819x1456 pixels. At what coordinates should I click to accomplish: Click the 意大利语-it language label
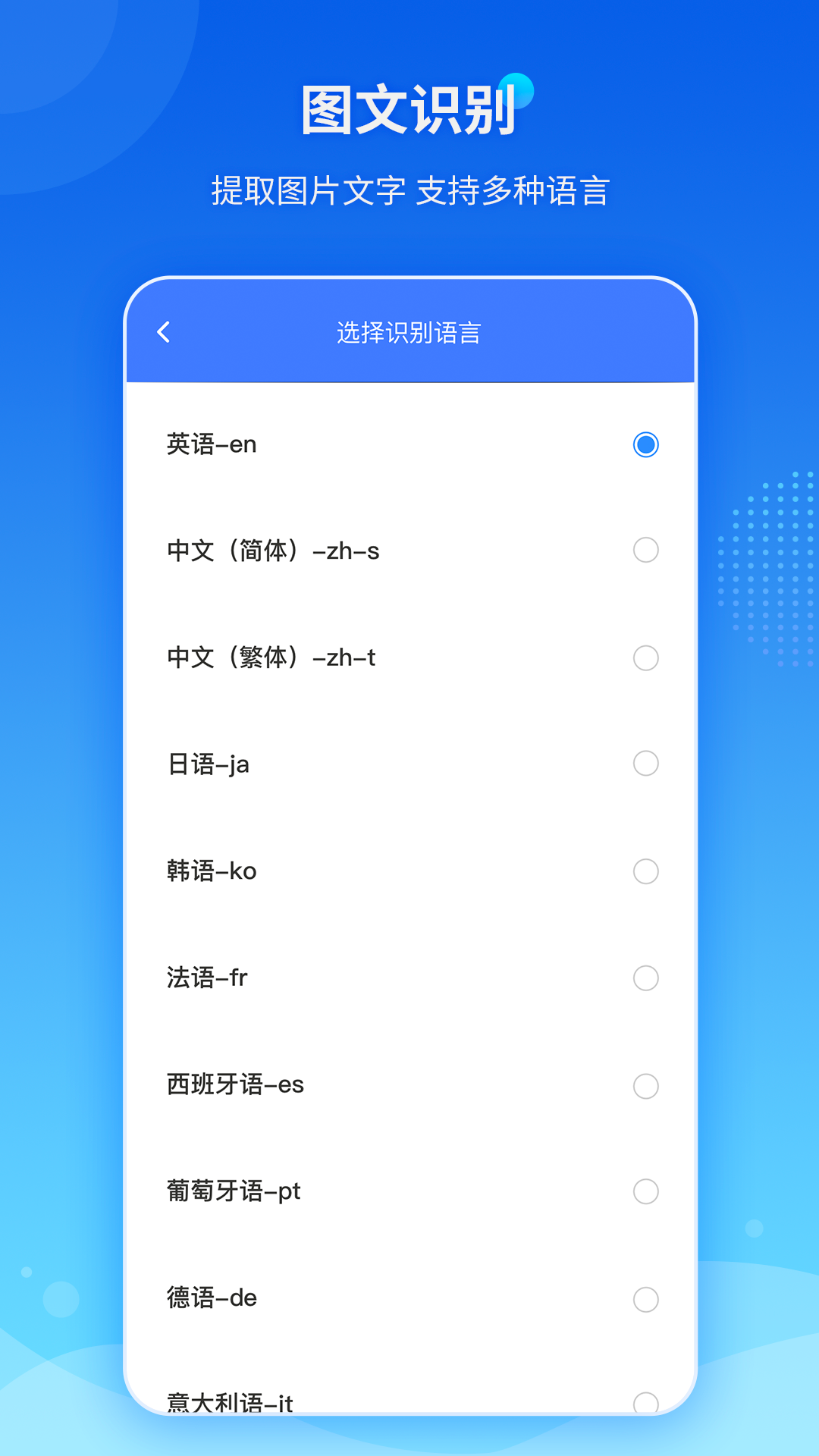point(227,1401)
